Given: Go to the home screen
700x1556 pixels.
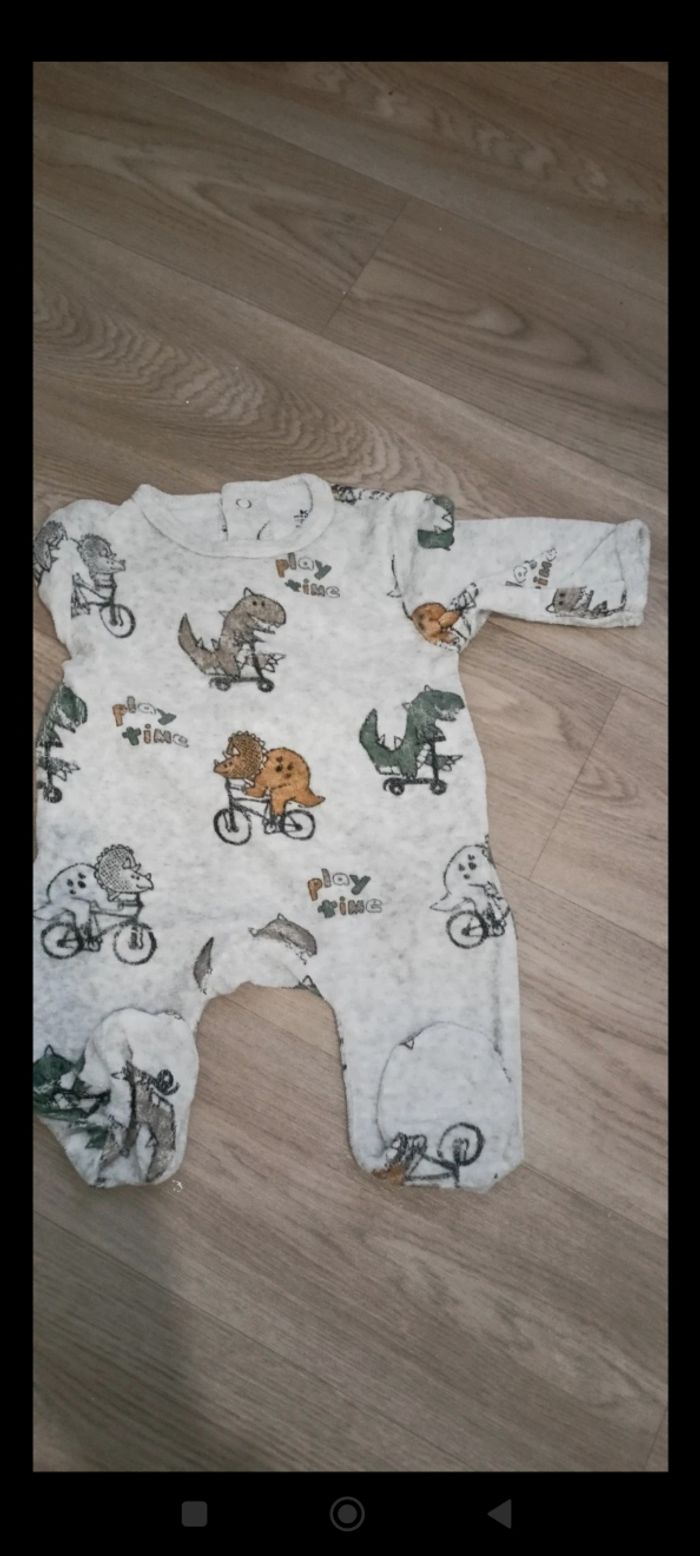Looking at the screenshot, I should (347, 1513).
